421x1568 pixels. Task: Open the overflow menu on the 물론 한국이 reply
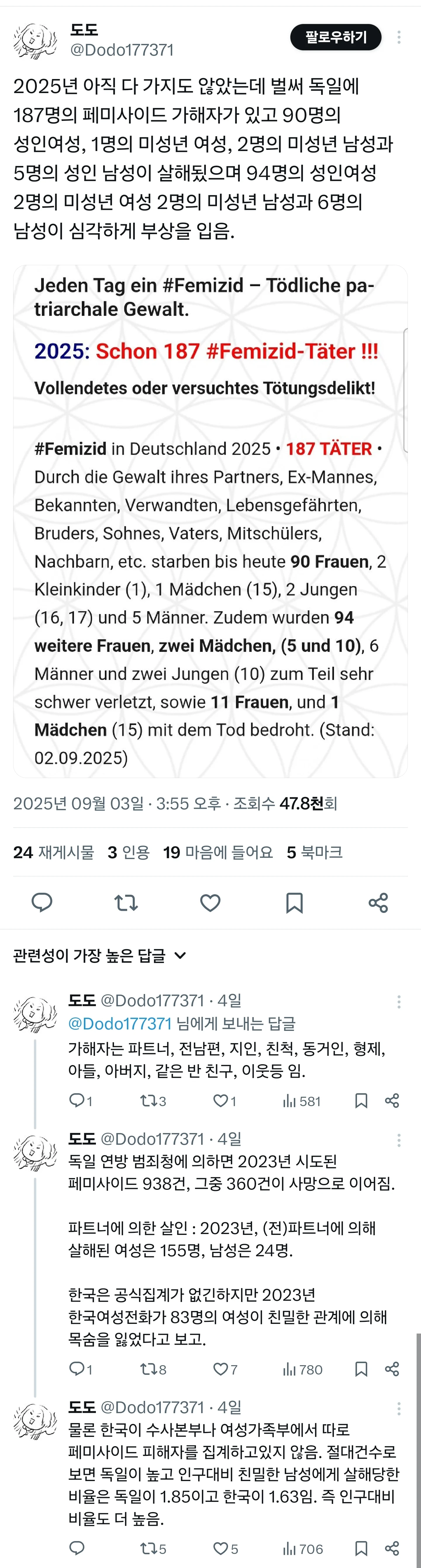pos(398,1408)
